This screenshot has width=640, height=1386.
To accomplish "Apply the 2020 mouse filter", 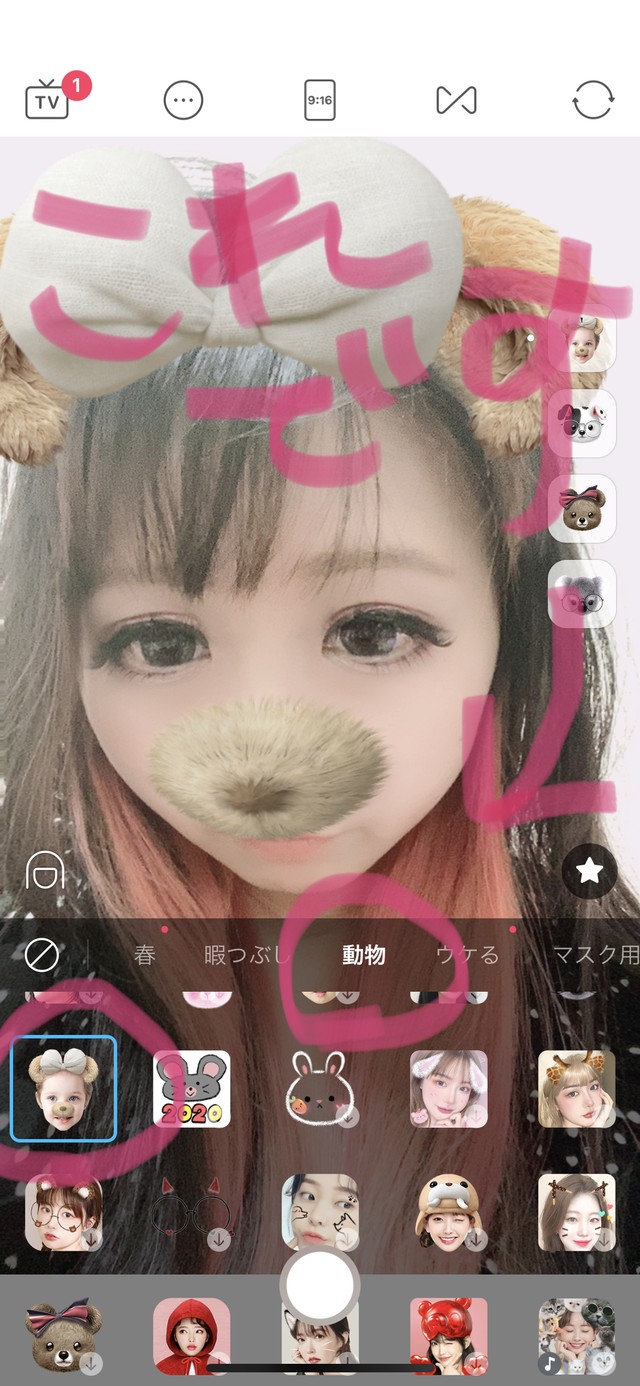I will (191, 1089).
